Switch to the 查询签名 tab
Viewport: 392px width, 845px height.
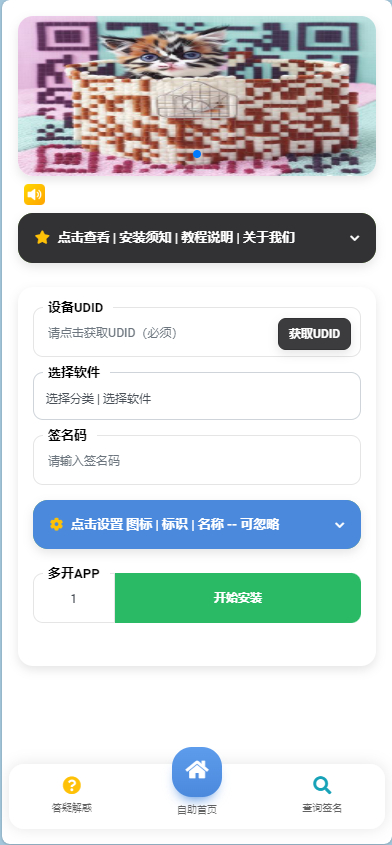(322, 794)
